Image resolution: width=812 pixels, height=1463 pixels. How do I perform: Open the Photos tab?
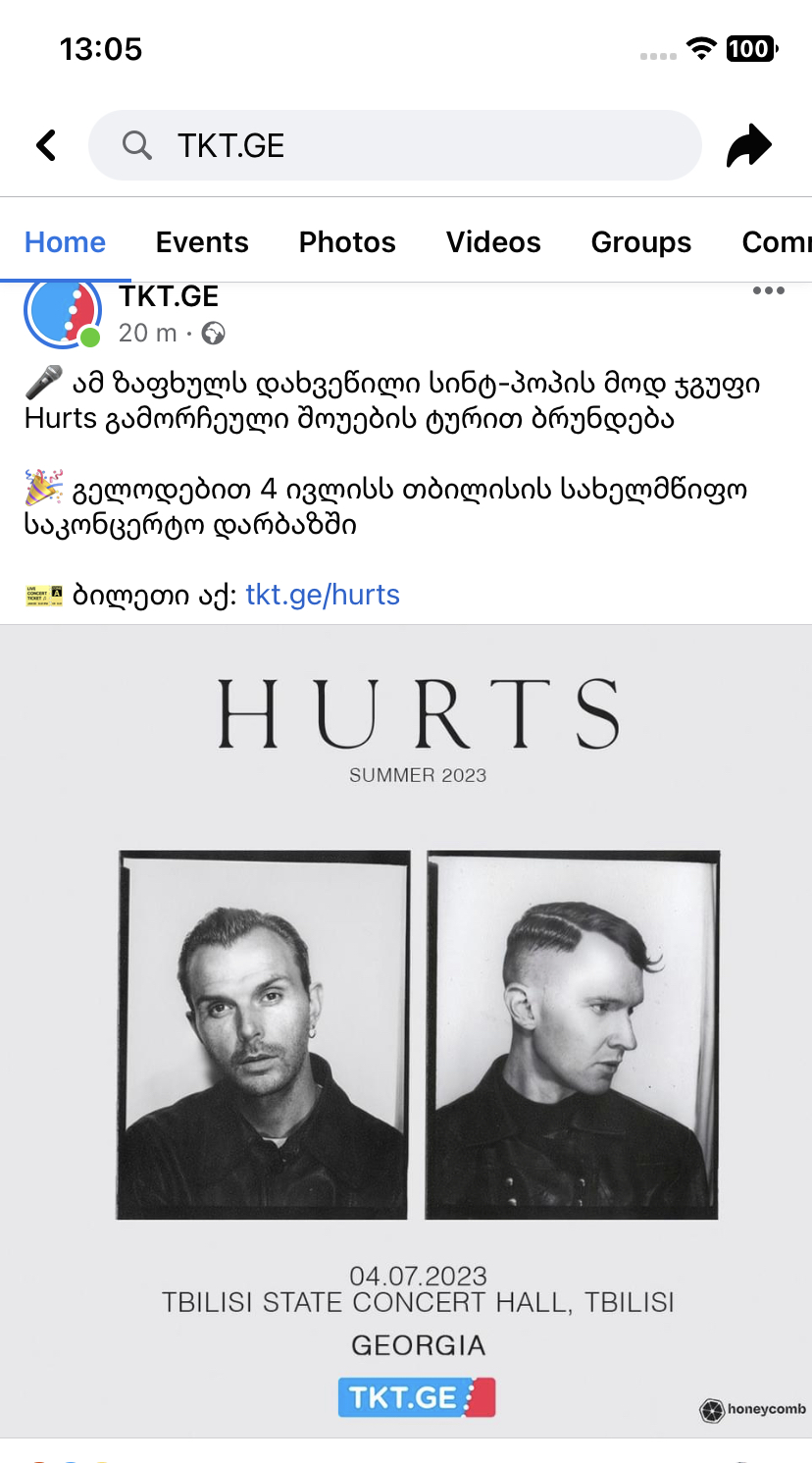tap(347, 242)
